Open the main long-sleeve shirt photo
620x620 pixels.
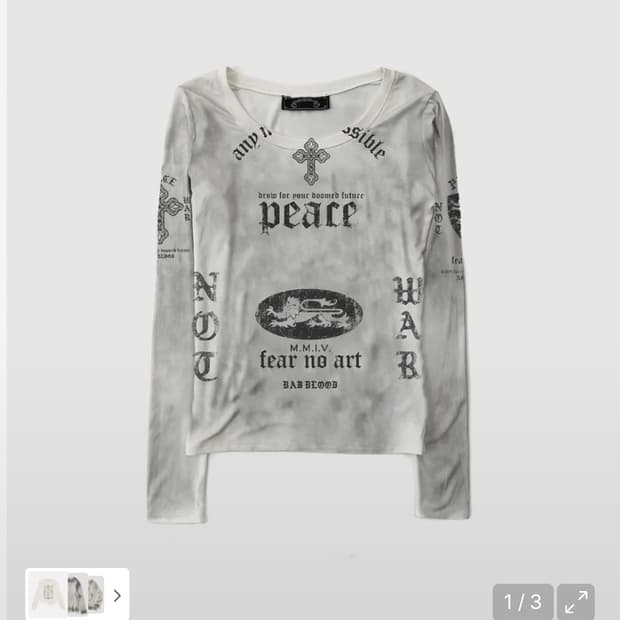point(312,290)
